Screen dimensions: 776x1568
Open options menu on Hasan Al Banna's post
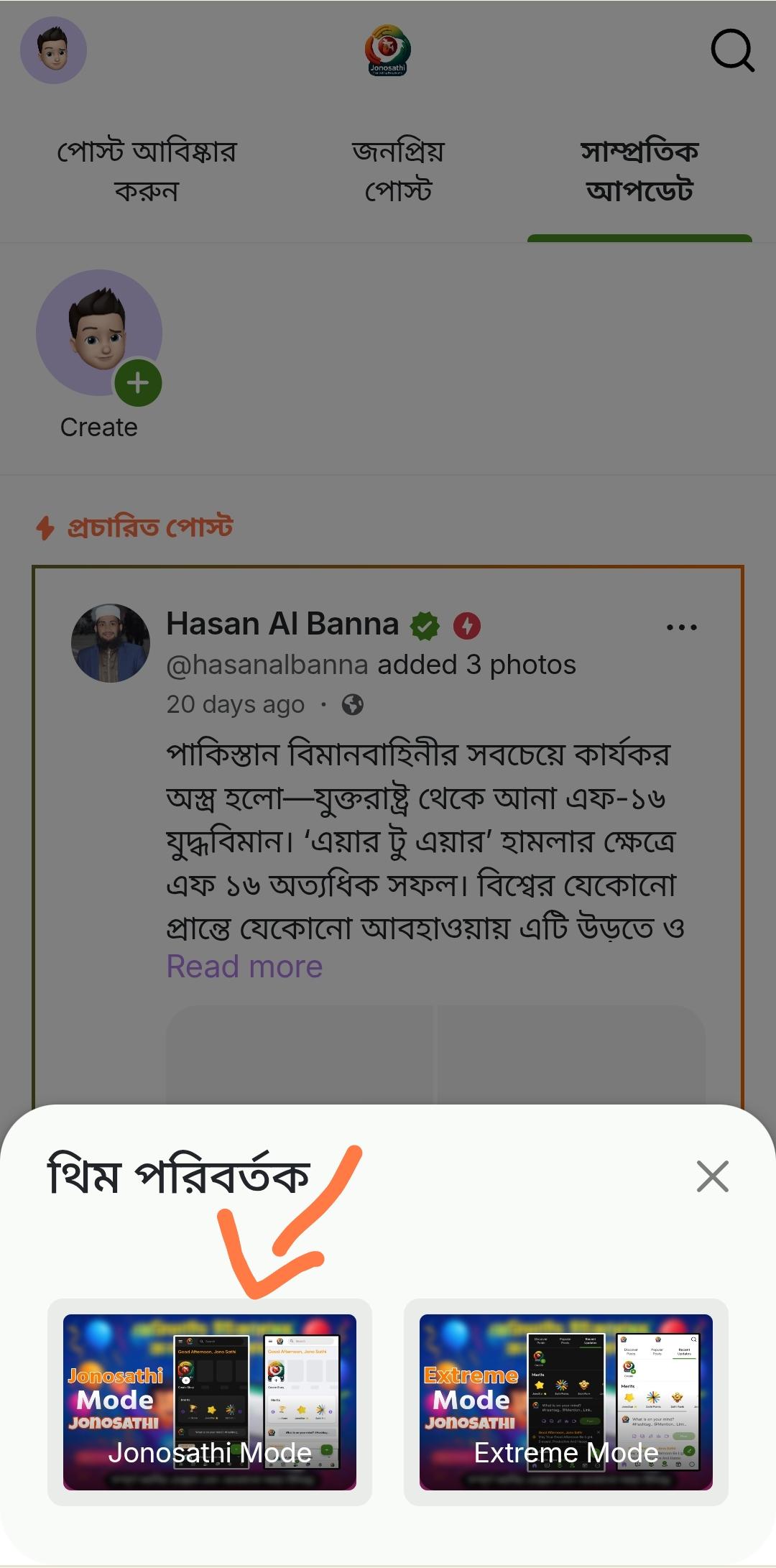coord(681,627)
